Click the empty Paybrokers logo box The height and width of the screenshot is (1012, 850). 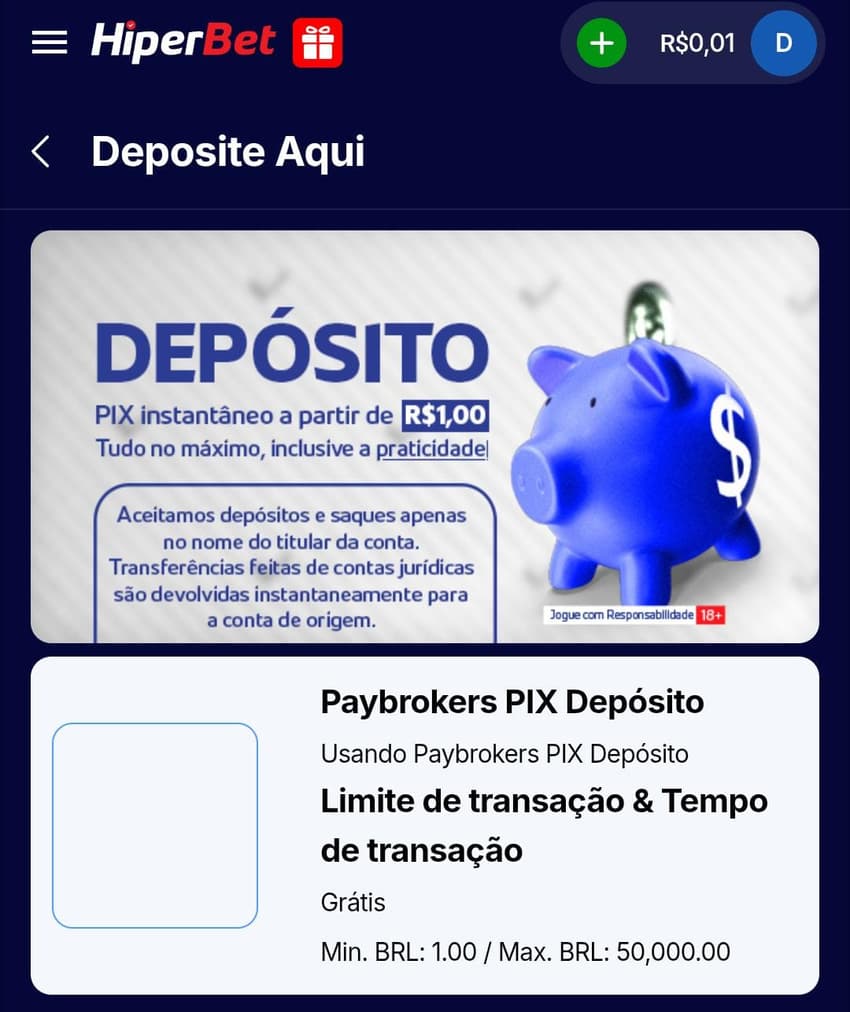click(155, 824)
